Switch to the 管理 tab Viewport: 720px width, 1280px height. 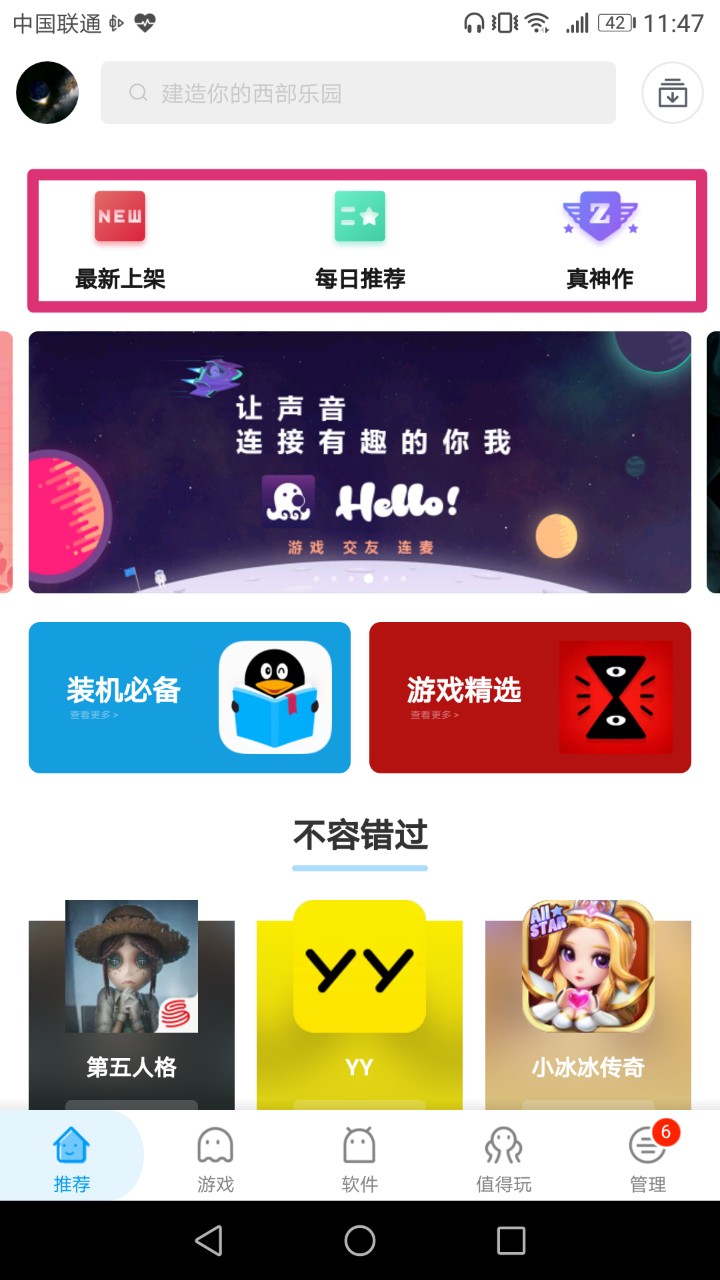(648, 1158)
